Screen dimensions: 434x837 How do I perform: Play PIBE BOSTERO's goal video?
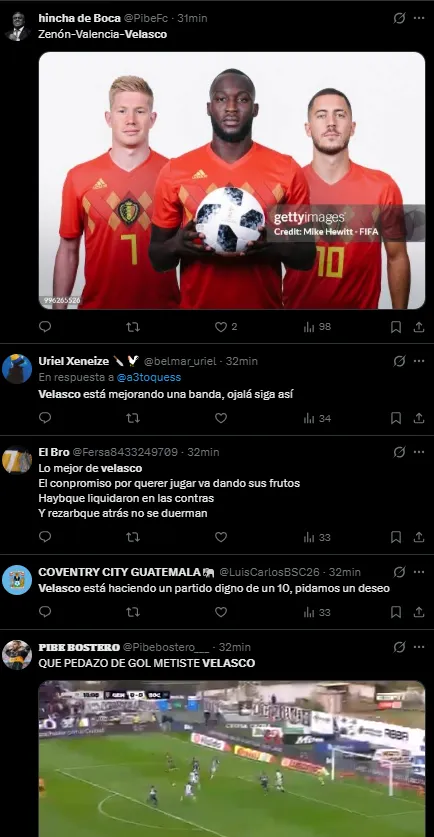click(x=232, y=759)
